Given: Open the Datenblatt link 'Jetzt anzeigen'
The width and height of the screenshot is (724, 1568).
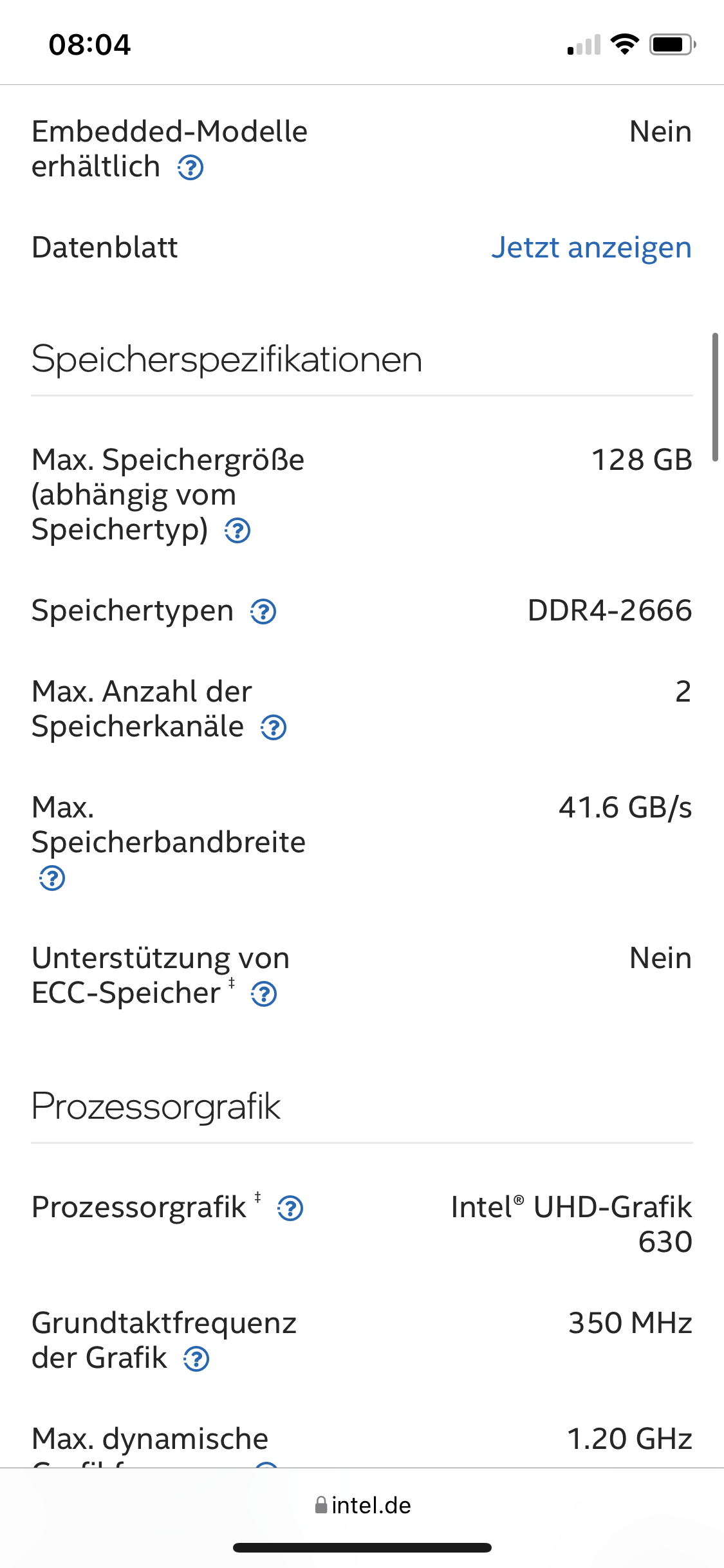Looking at the screenshot, I should pos(591,248).
